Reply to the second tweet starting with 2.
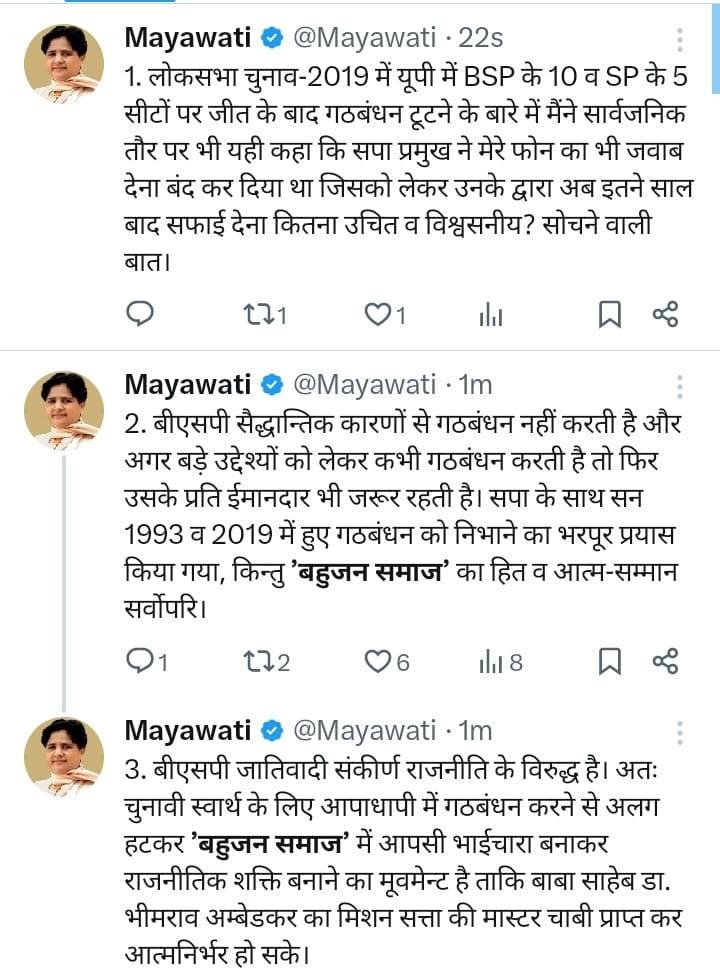 (x=141, y=661)
